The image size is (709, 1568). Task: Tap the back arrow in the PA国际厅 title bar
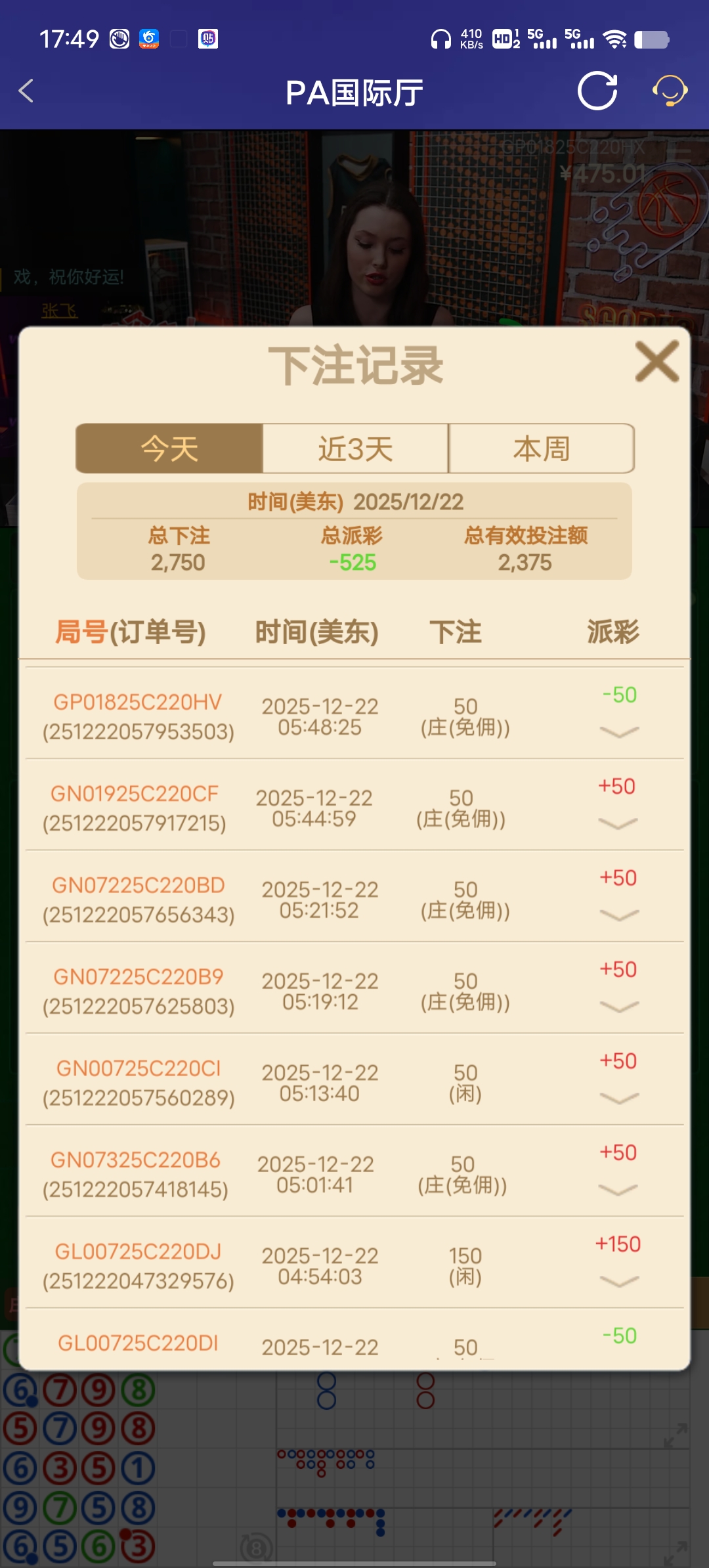[x=26, y=91]
